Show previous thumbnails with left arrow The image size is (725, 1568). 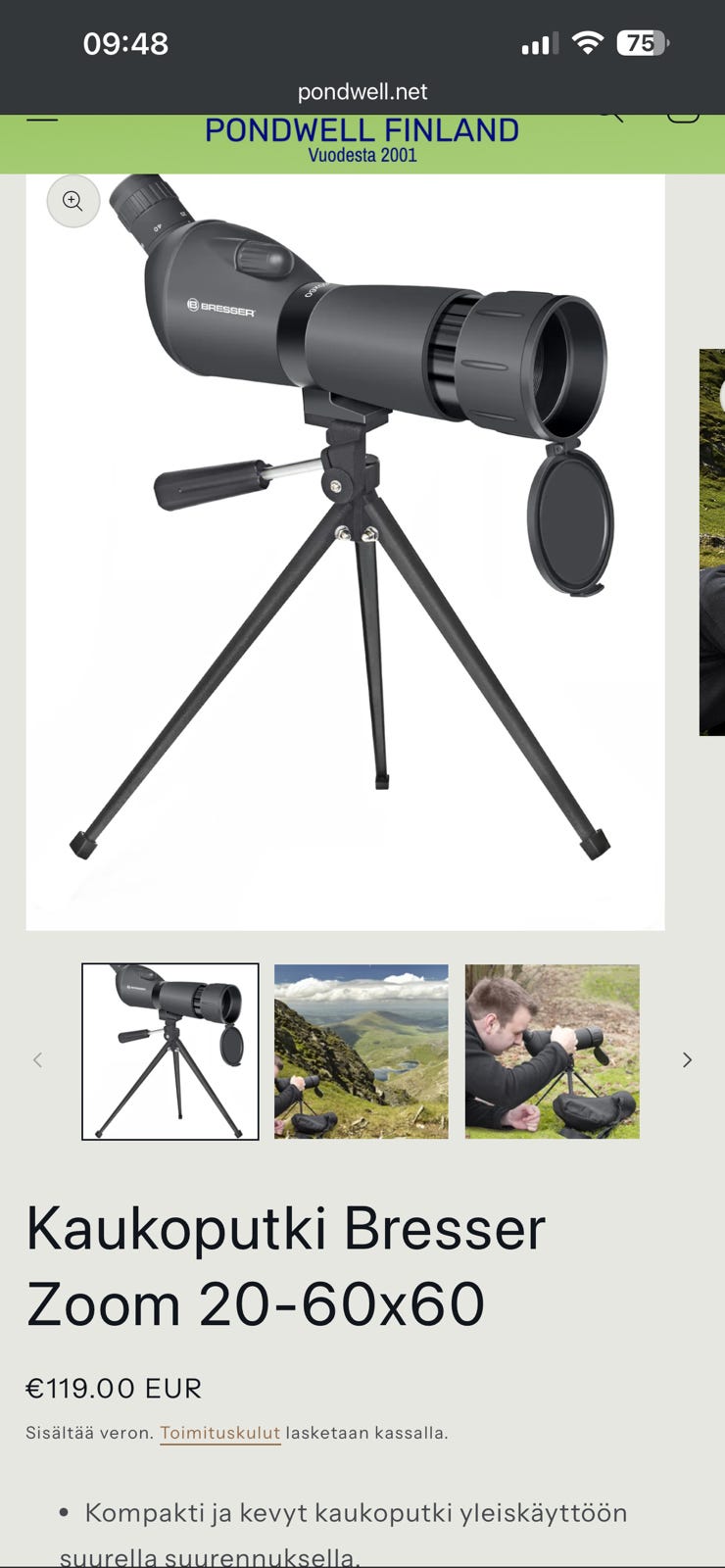pos(38,1059)
